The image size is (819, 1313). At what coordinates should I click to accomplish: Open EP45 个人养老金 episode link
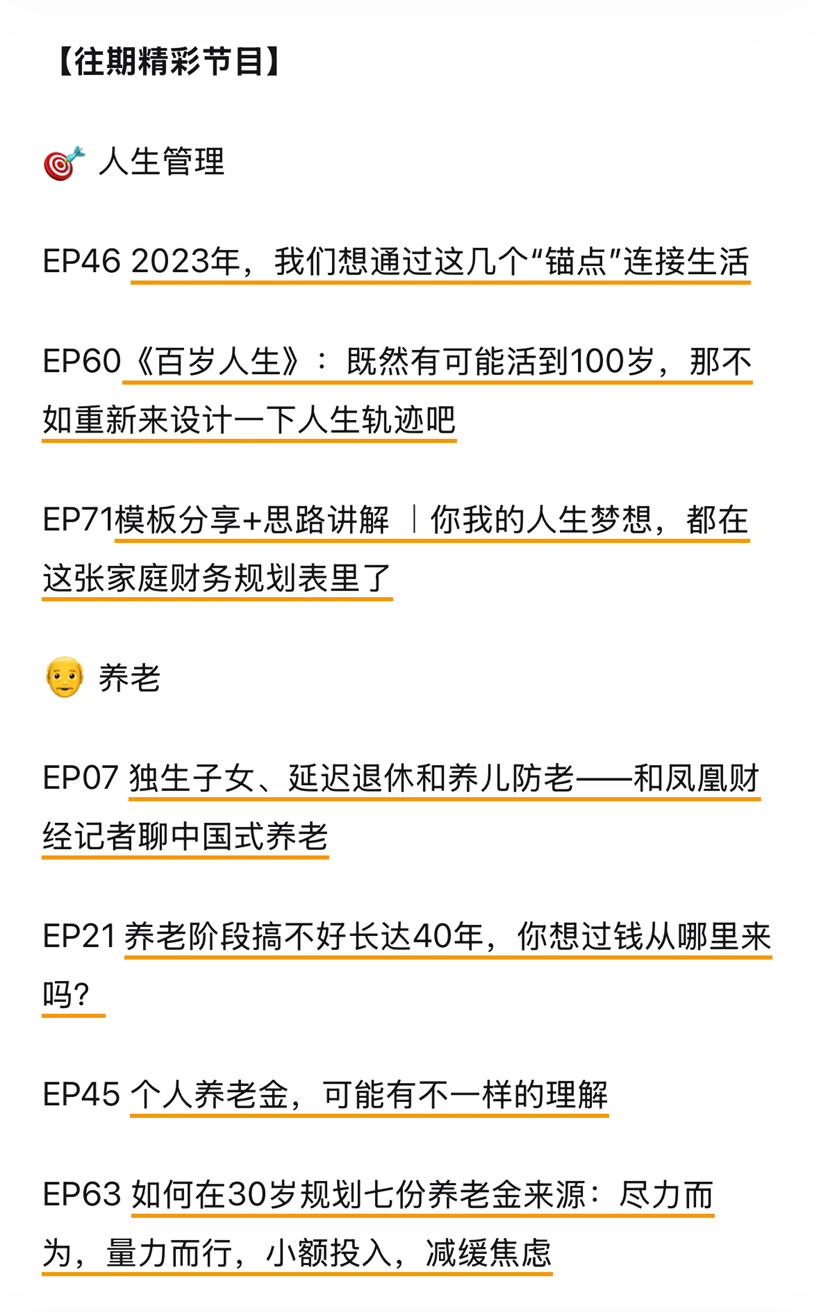369,1095
